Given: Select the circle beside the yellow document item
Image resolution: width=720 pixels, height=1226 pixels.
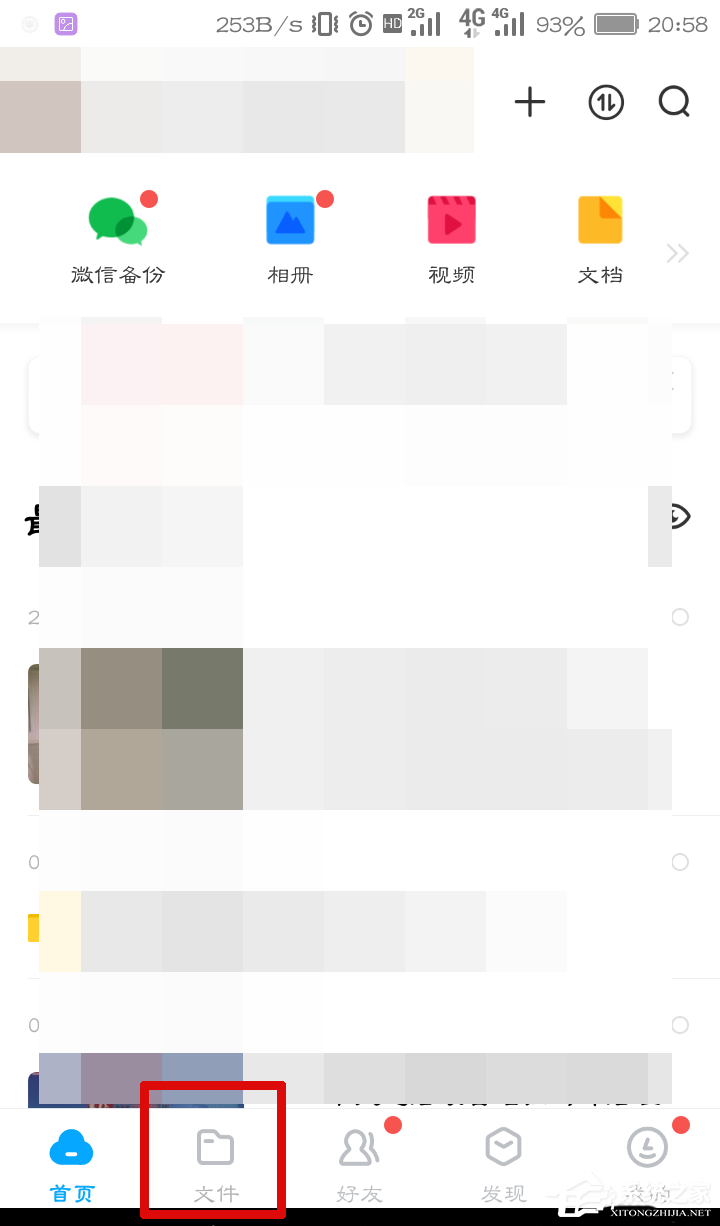Looking at the screenshot, I should pos(680,862).
